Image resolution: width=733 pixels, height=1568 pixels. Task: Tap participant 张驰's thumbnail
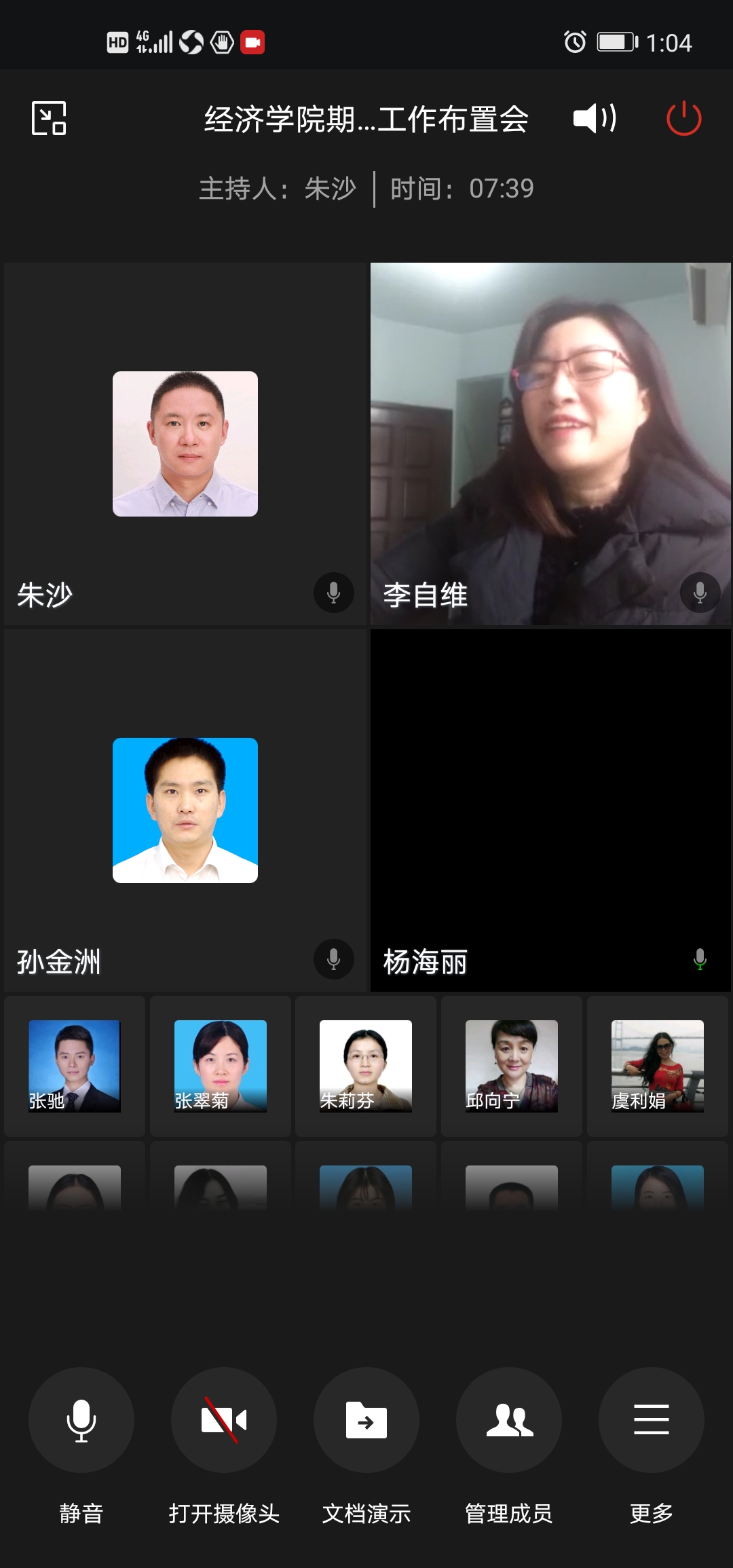(75, 1066)
